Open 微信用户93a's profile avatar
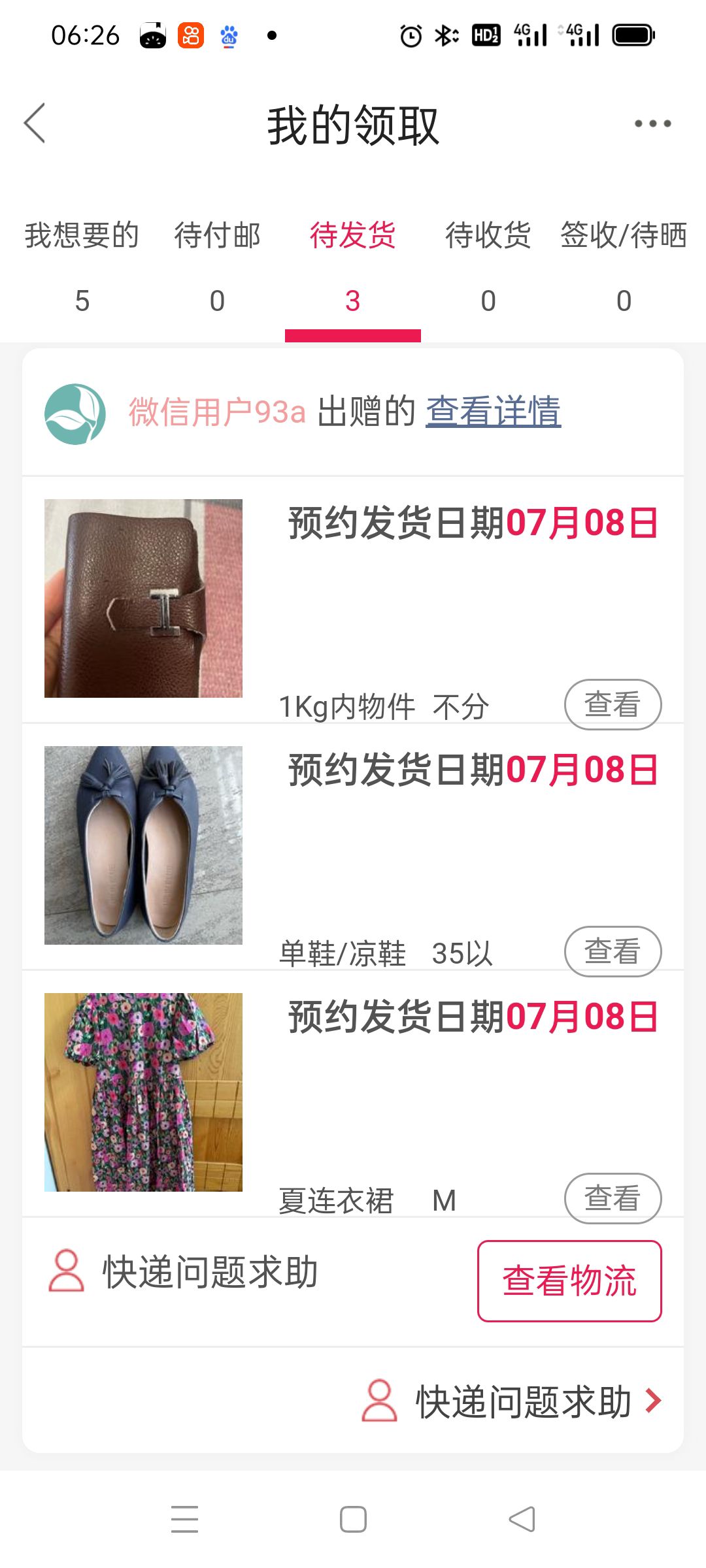This screenshot has width=706, height=1568. [x=75, y=414]
